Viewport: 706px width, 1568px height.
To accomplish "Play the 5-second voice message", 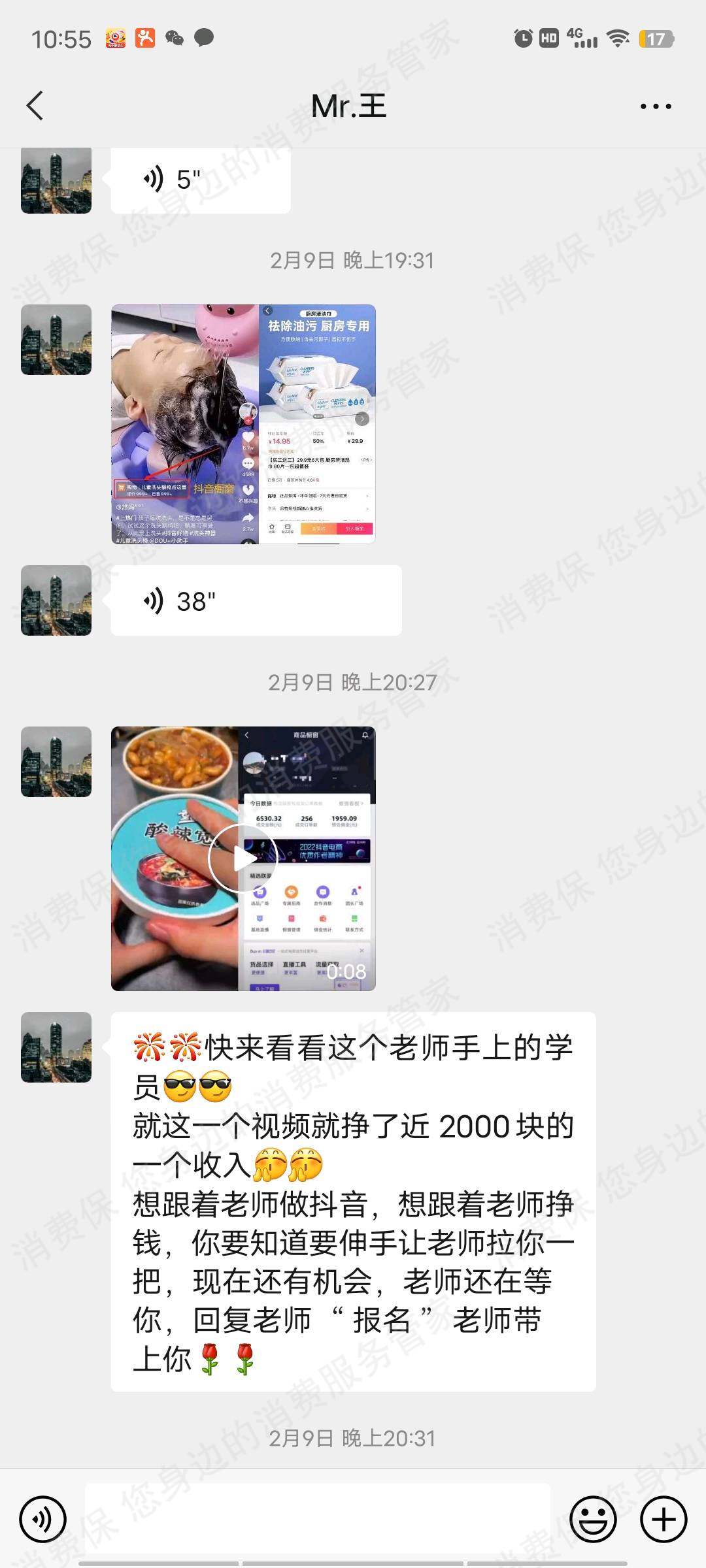I will tap(200, 180).
